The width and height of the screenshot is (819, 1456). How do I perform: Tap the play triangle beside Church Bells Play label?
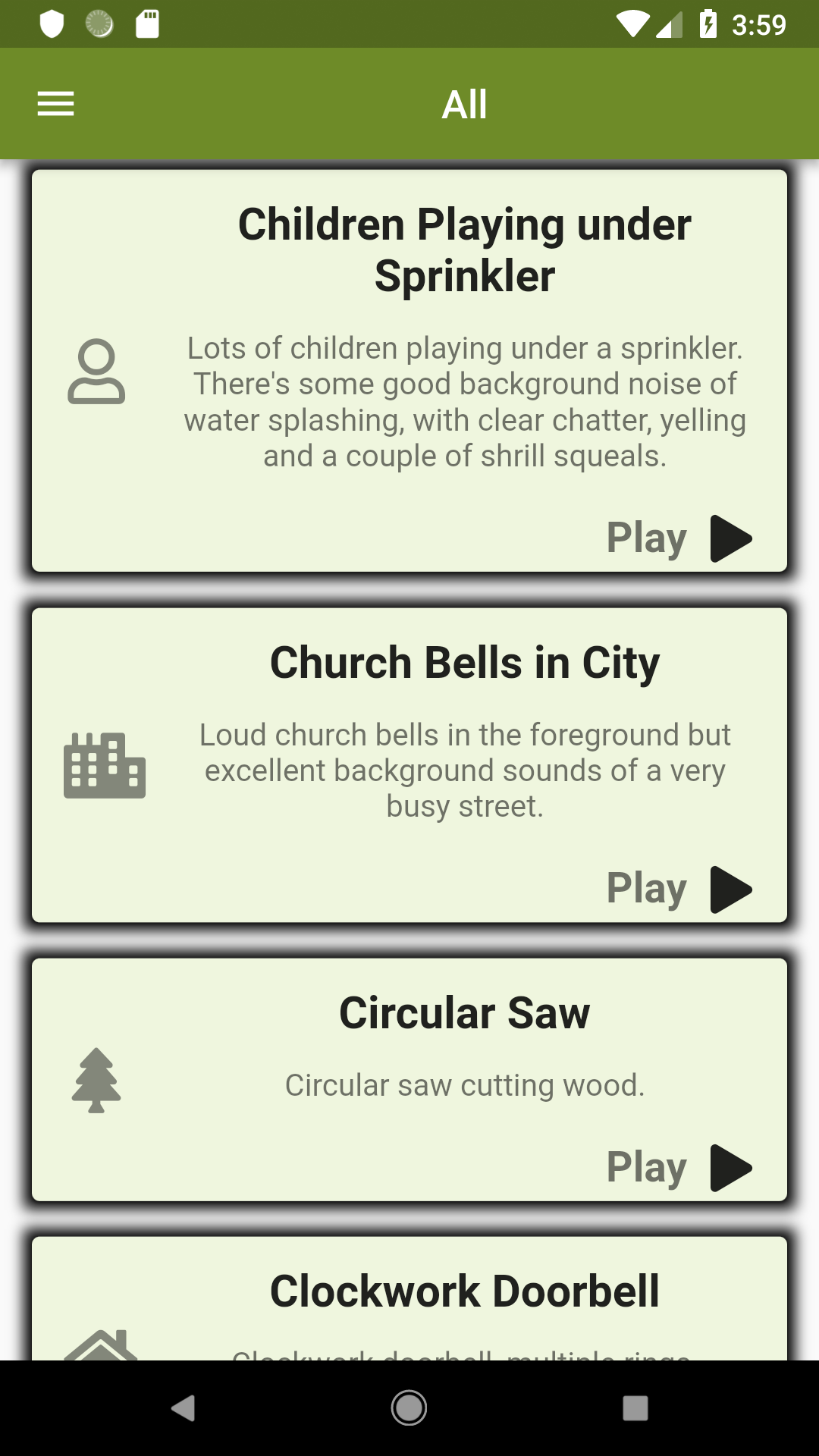tap(731, 889)
